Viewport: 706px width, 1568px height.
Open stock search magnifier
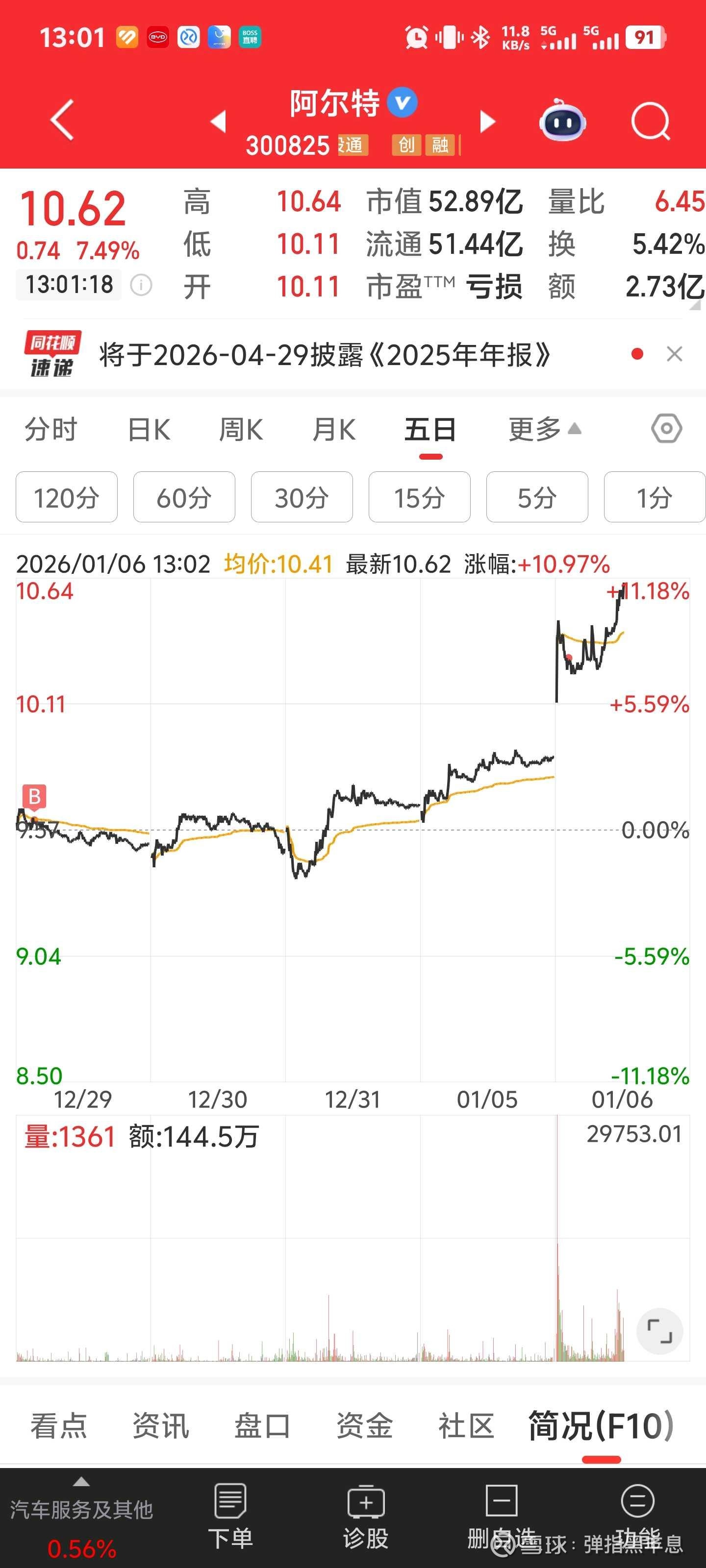(x=650, y=121)
